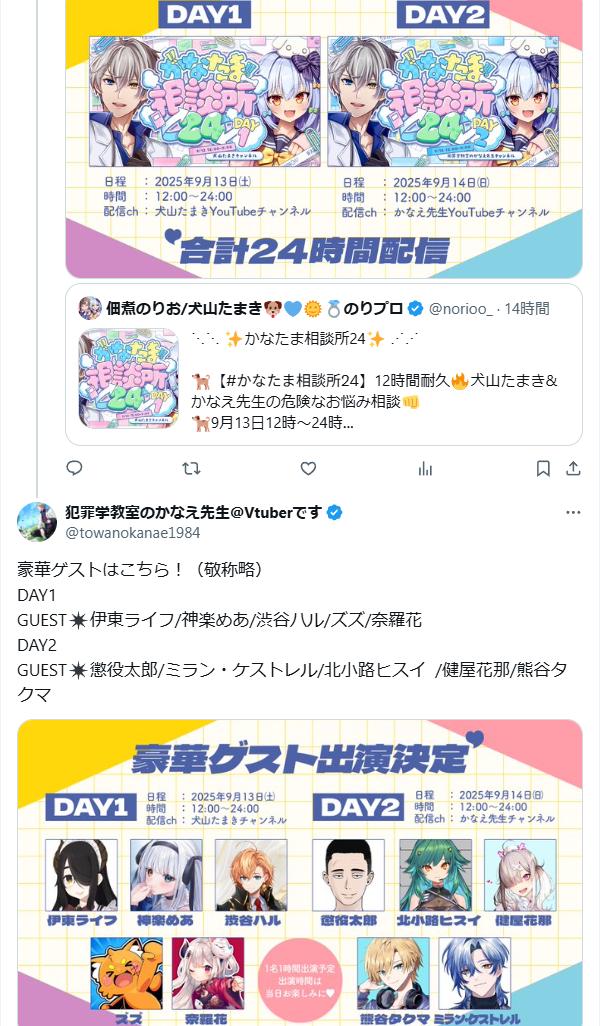The width and height of the screenshot is (600, 1026).
Task: View analytics of the top tweet
Action: [425, 468]
